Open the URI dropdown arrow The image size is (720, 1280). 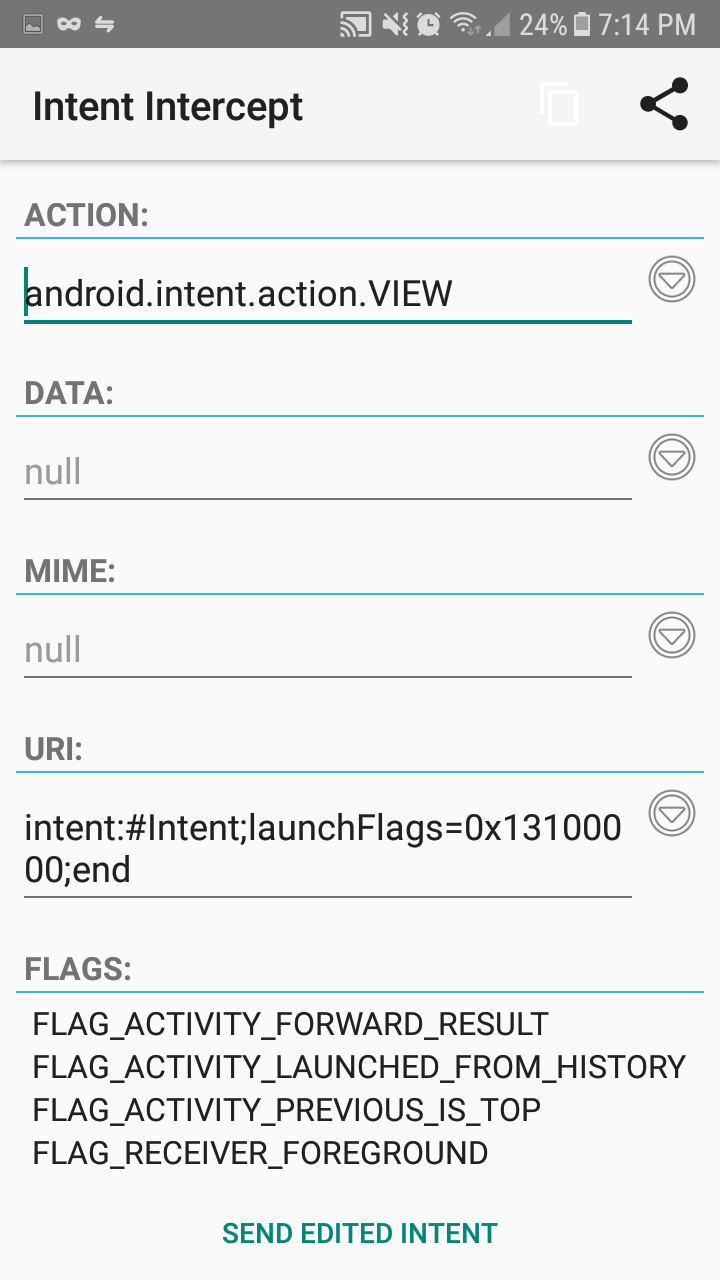click(x=672, y=813)
